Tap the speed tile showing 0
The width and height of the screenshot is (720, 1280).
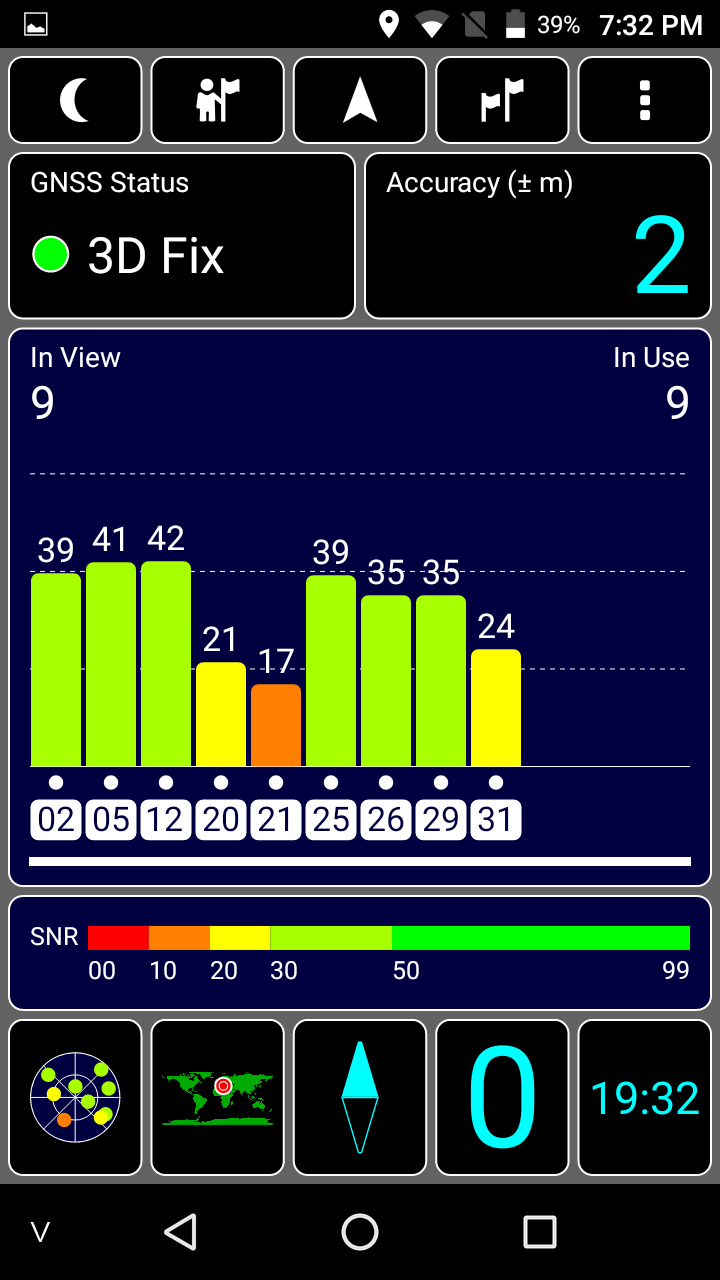coord(502,1097)
